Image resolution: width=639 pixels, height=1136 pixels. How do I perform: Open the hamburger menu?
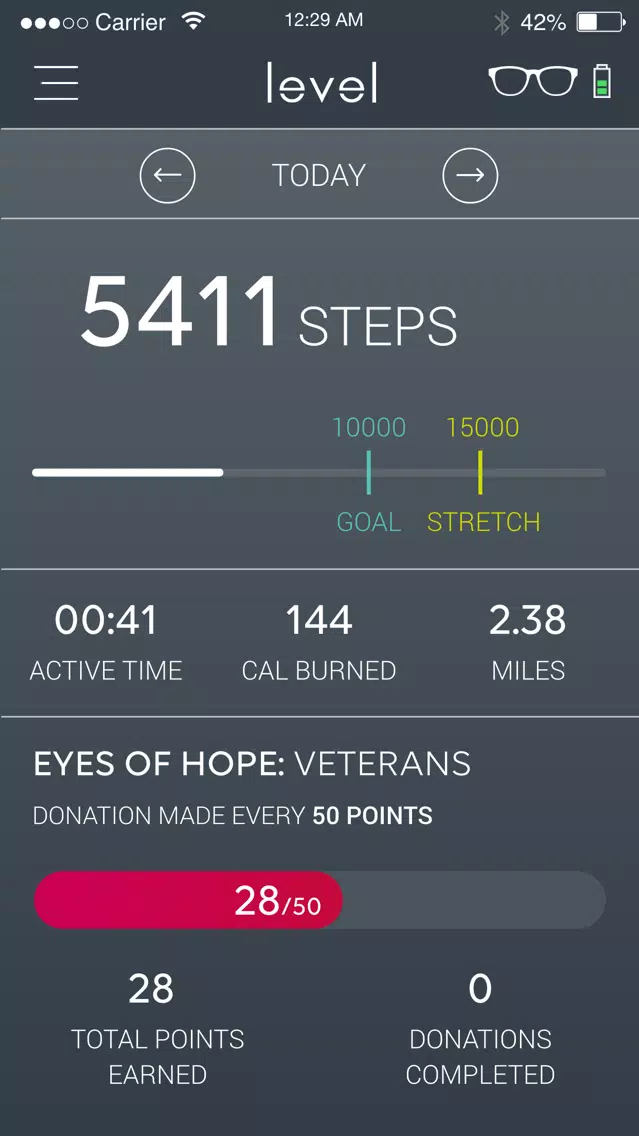tap(56, 83)
